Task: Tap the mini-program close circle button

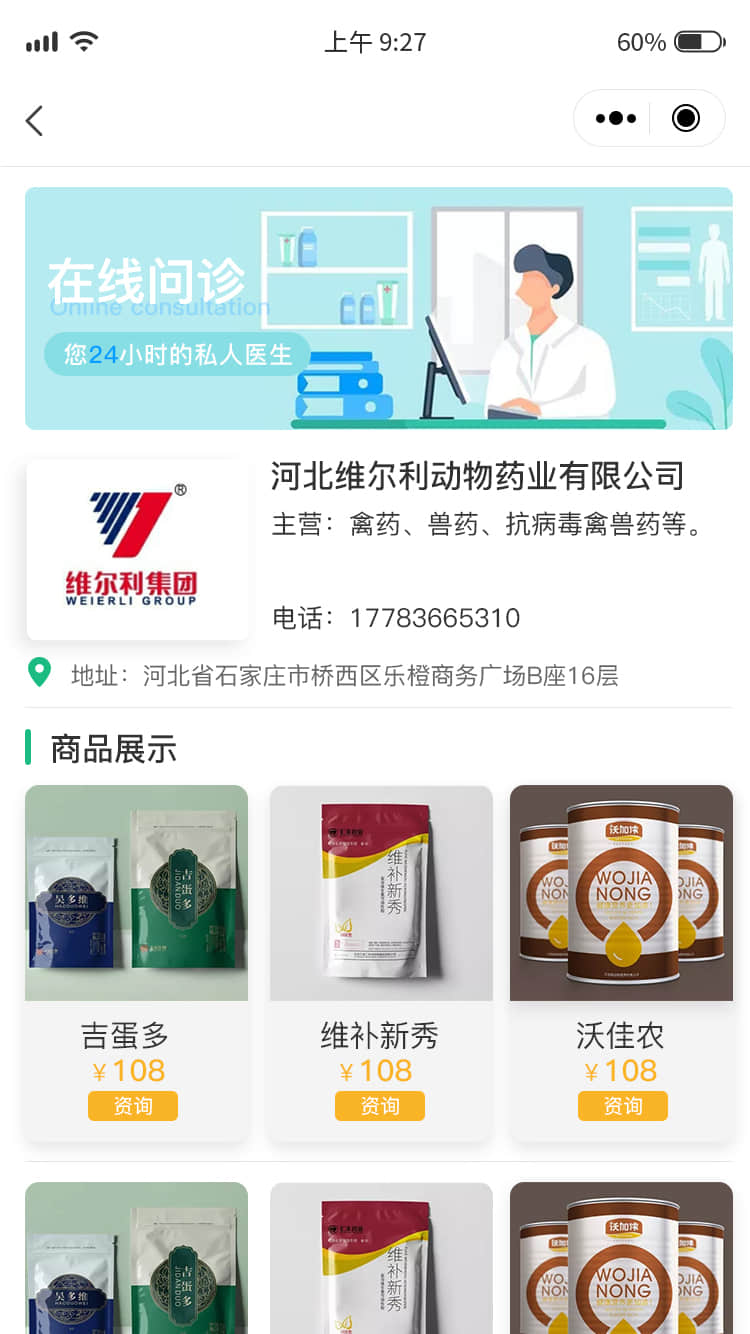Action: coord(686,117)
